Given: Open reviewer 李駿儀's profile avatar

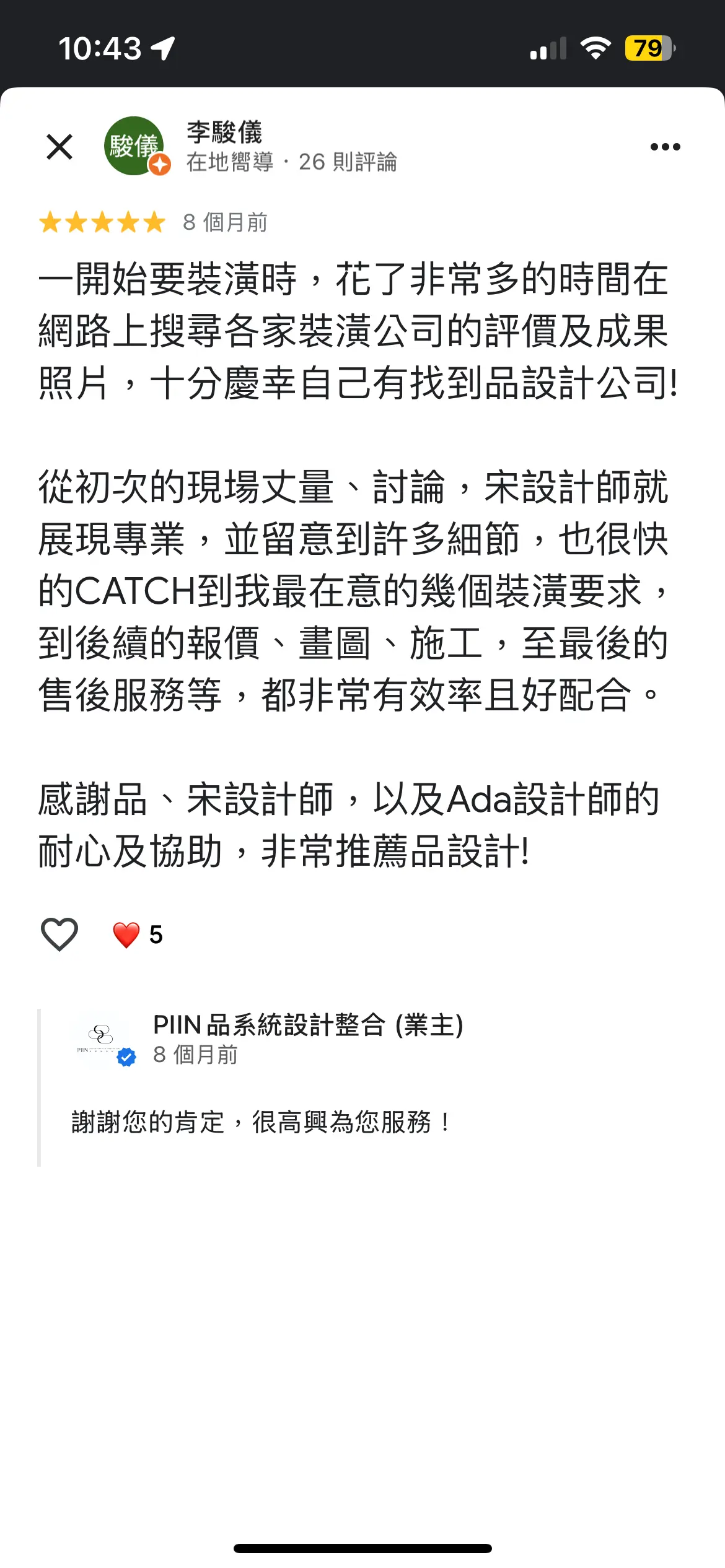Looking at the screenshot, I should tap(134, 146).
